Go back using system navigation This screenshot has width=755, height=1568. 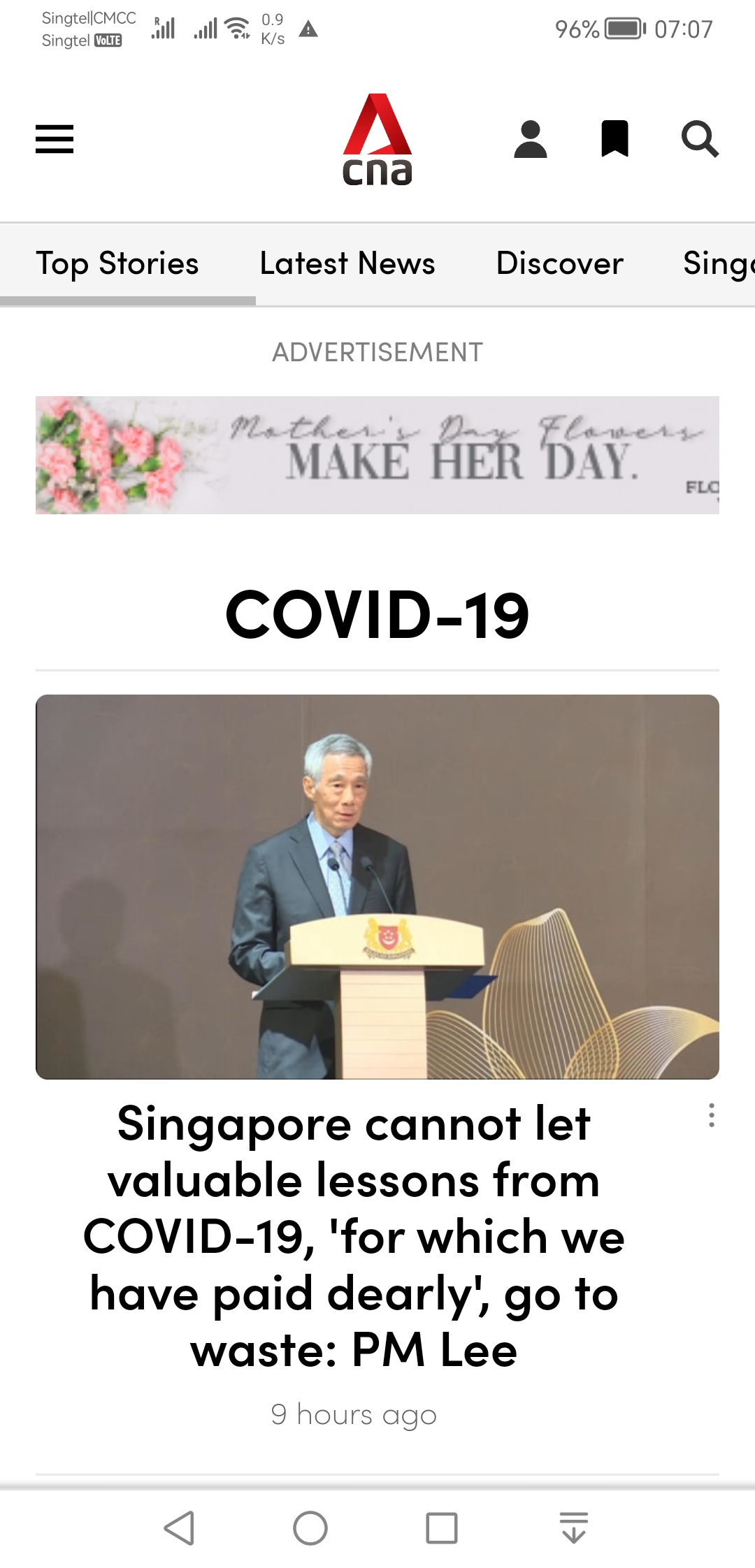click(179, 1527)
